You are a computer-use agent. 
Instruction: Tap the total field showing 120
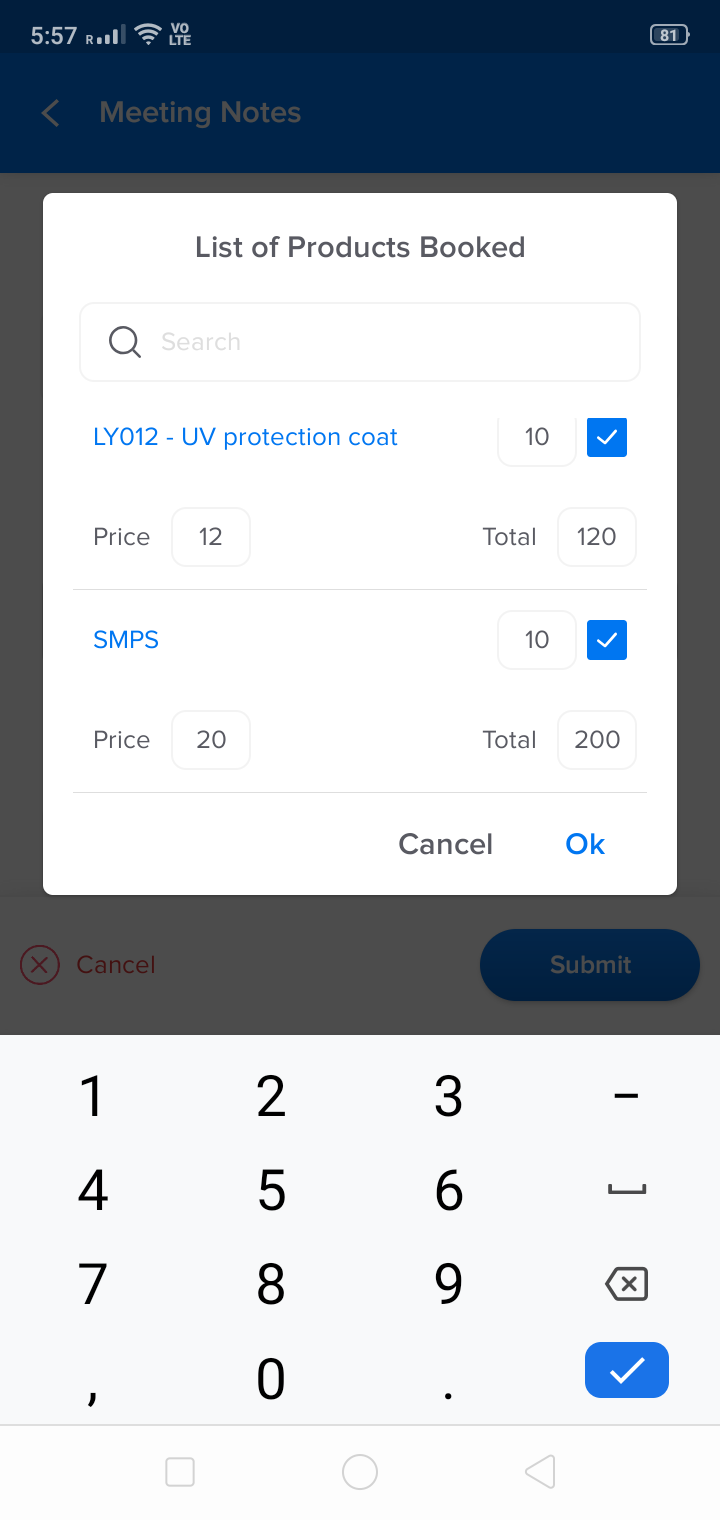(x=597, y=537)
